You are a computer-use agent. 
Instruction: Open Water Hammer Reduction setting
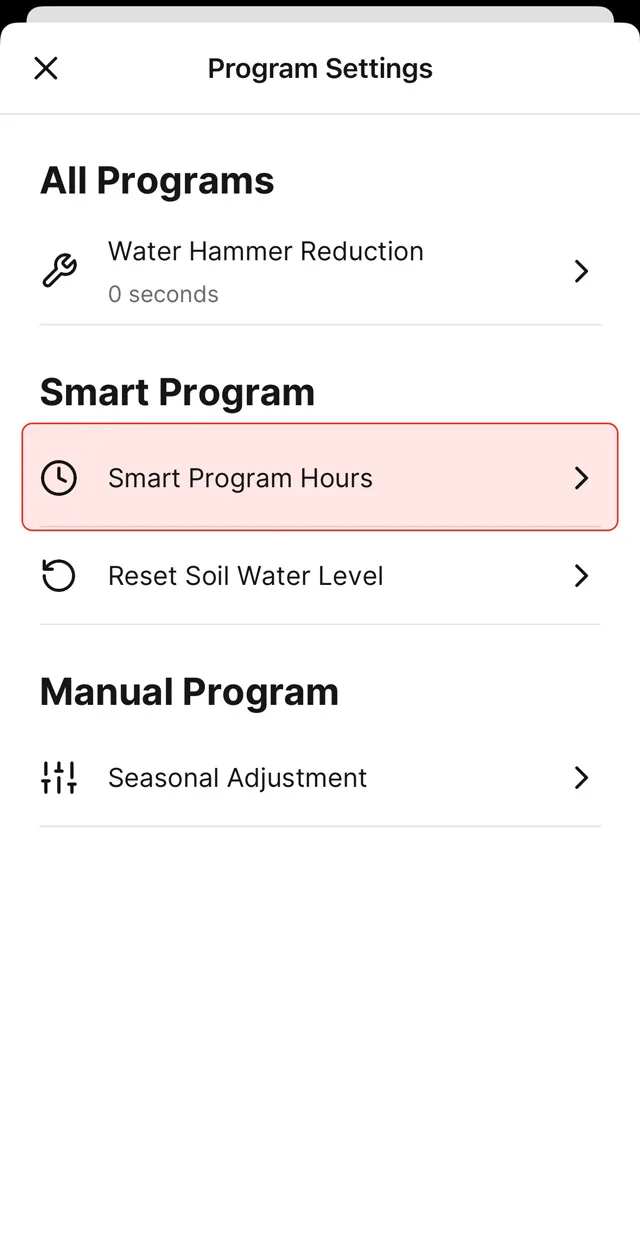coord(320,271)
